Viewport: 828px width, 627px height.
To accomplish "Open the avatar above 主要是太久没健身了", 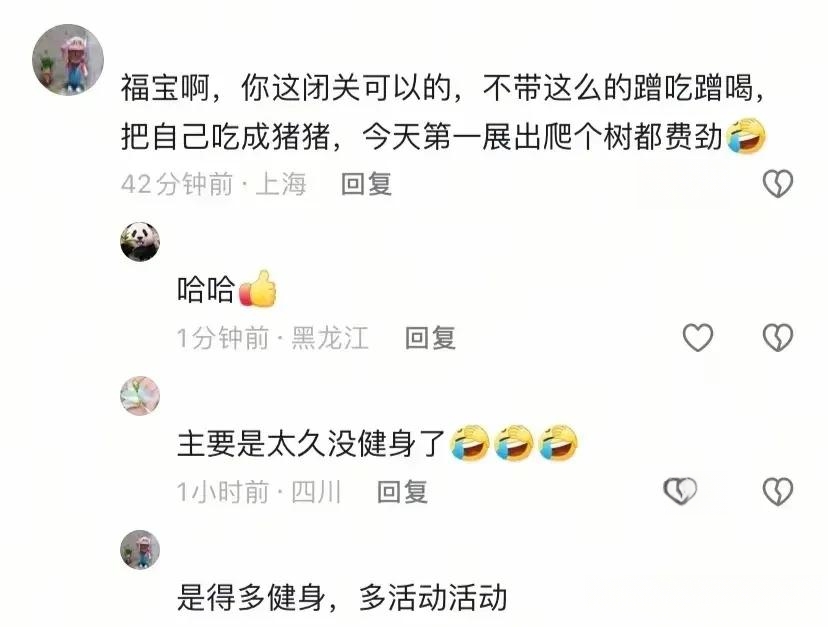I will coord(140,396).
